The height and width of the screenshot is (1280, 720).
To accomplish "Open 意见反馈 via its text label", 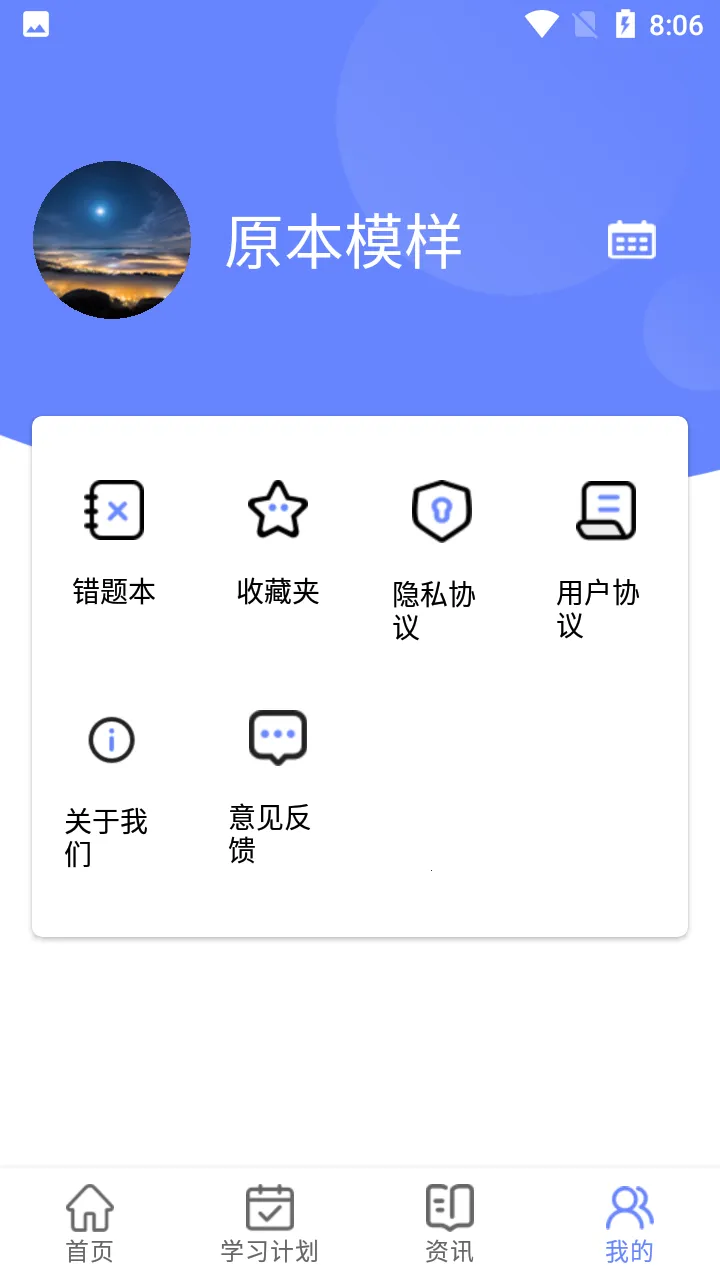I will pos(270,833).
